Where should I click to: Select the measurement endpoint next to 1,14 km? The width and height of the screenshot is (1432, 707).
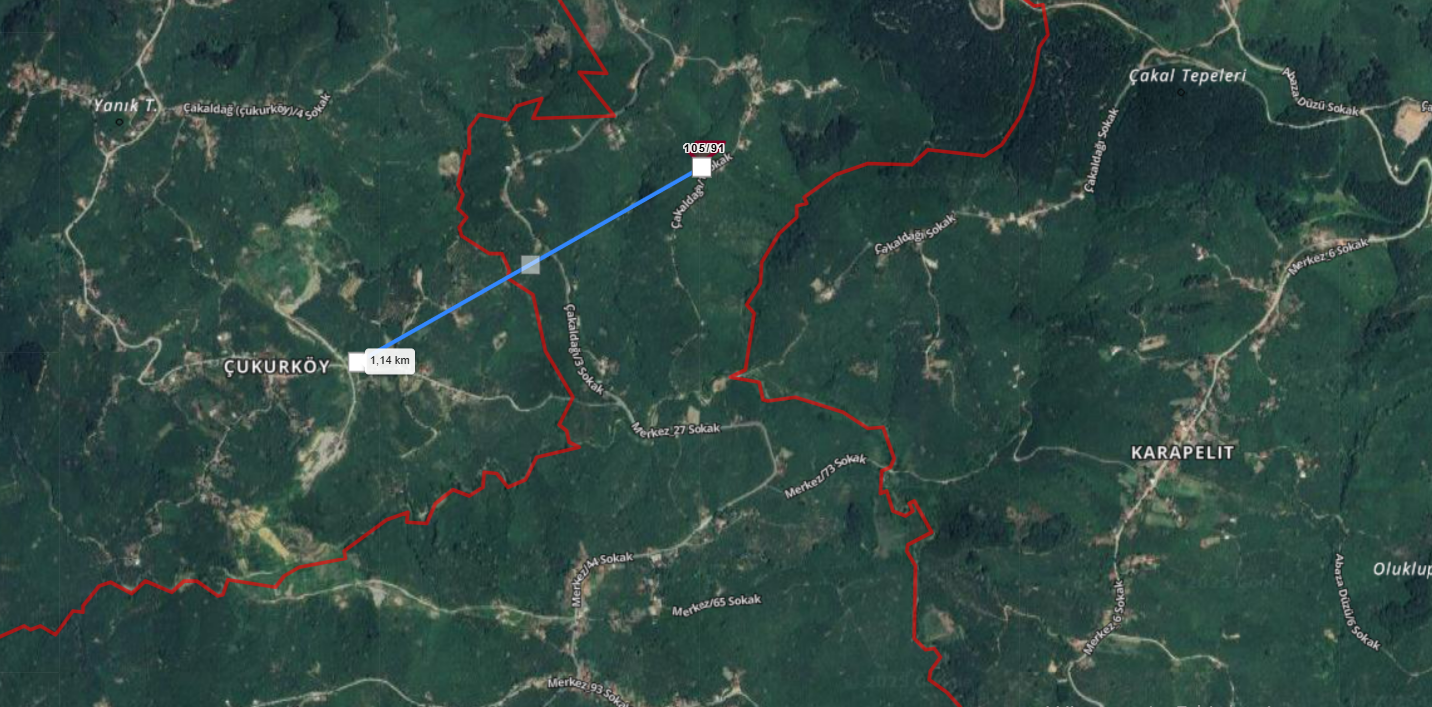point(357,362)
